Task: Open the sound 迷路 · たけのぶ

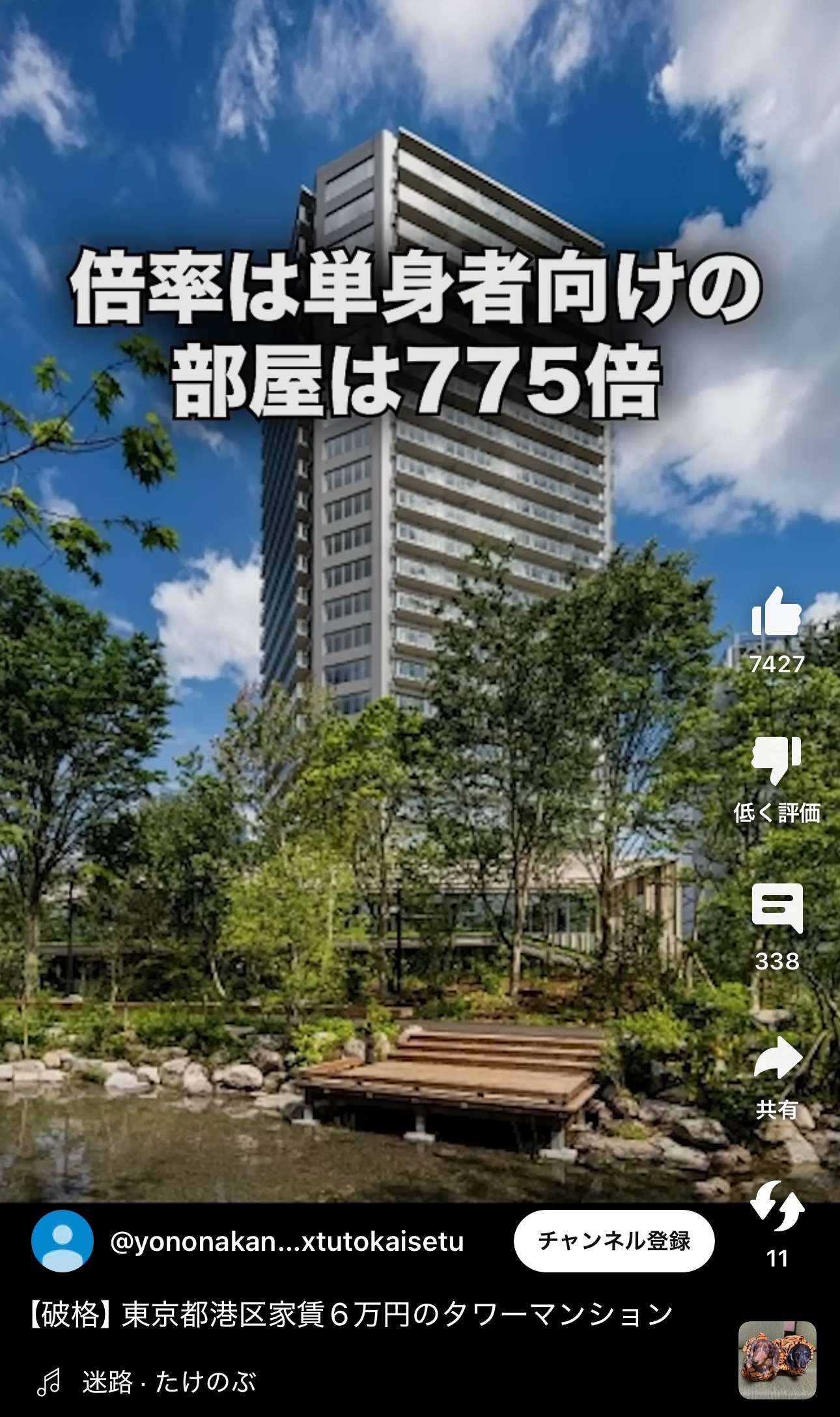Action: pos(168,1382)
